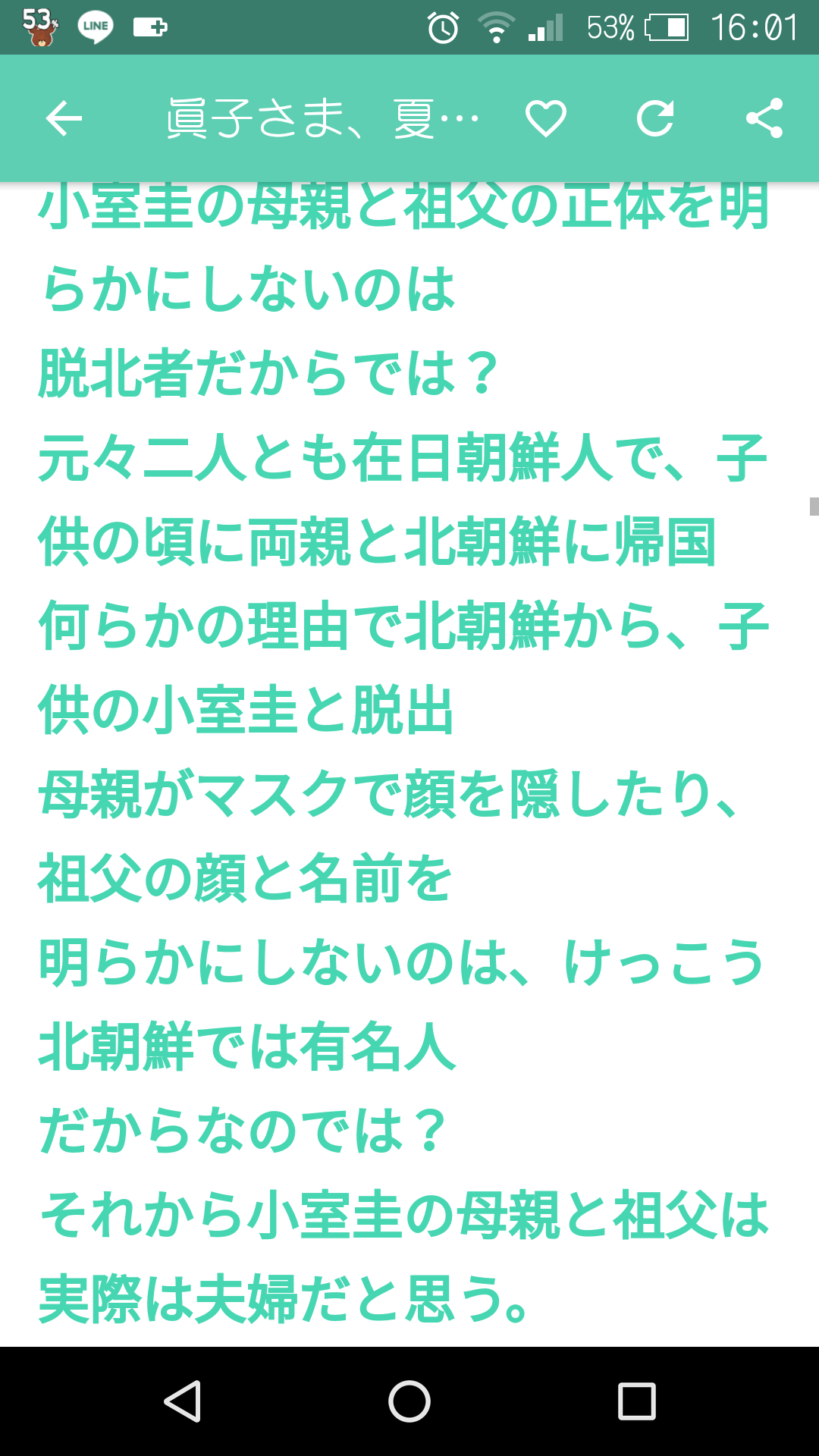
Task: Tap the cellular signal strength icon
Action: click(543, 29)
